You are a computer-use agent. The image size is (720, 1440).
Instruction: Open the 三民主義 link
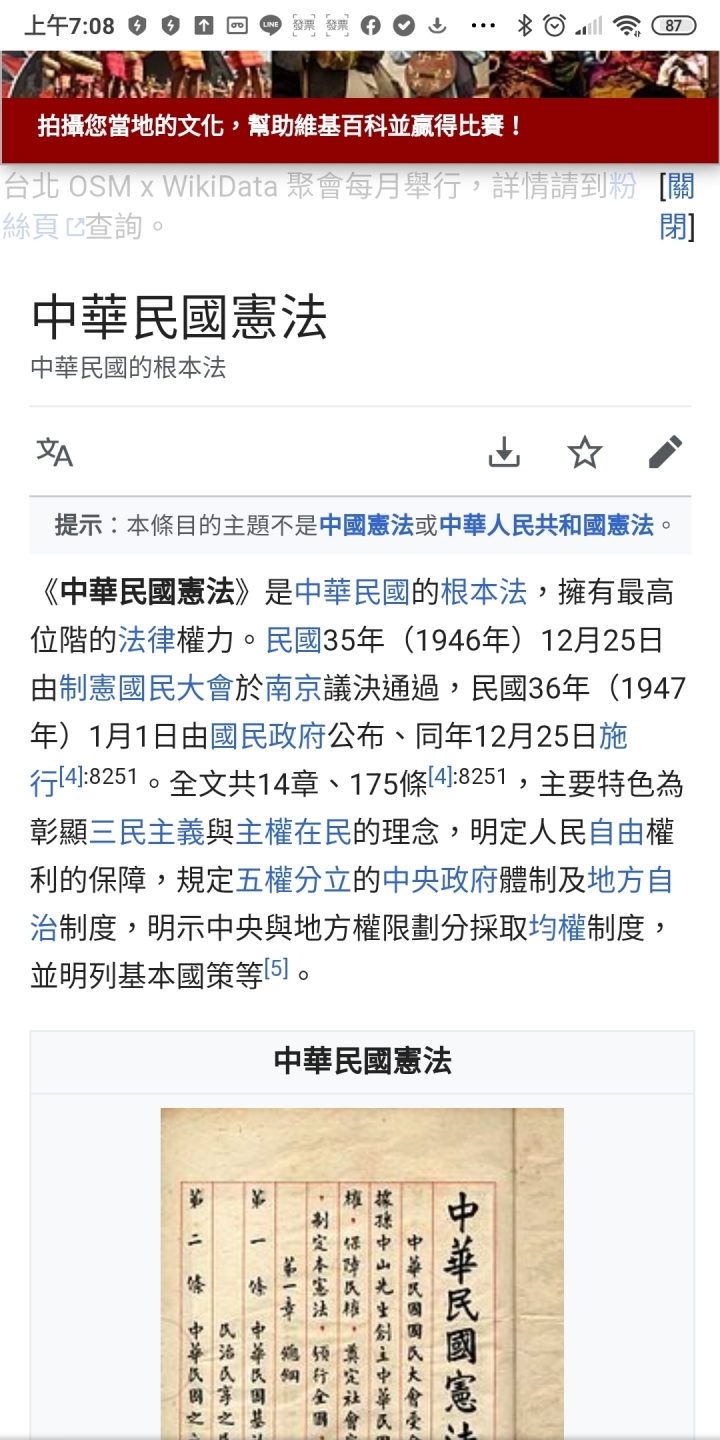(x=147, y=831)
